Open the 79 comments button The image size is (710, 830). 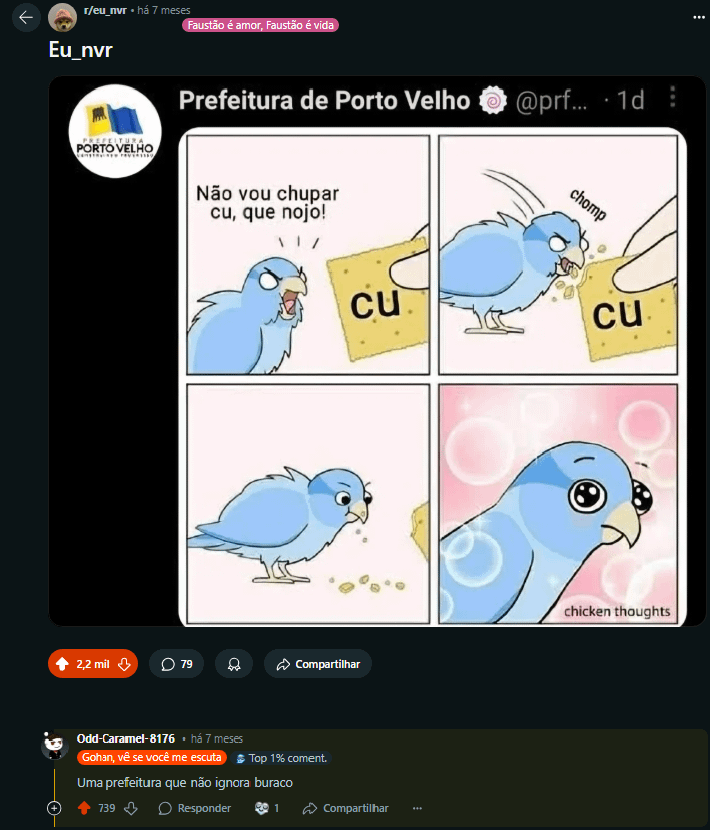coord(177,664)
